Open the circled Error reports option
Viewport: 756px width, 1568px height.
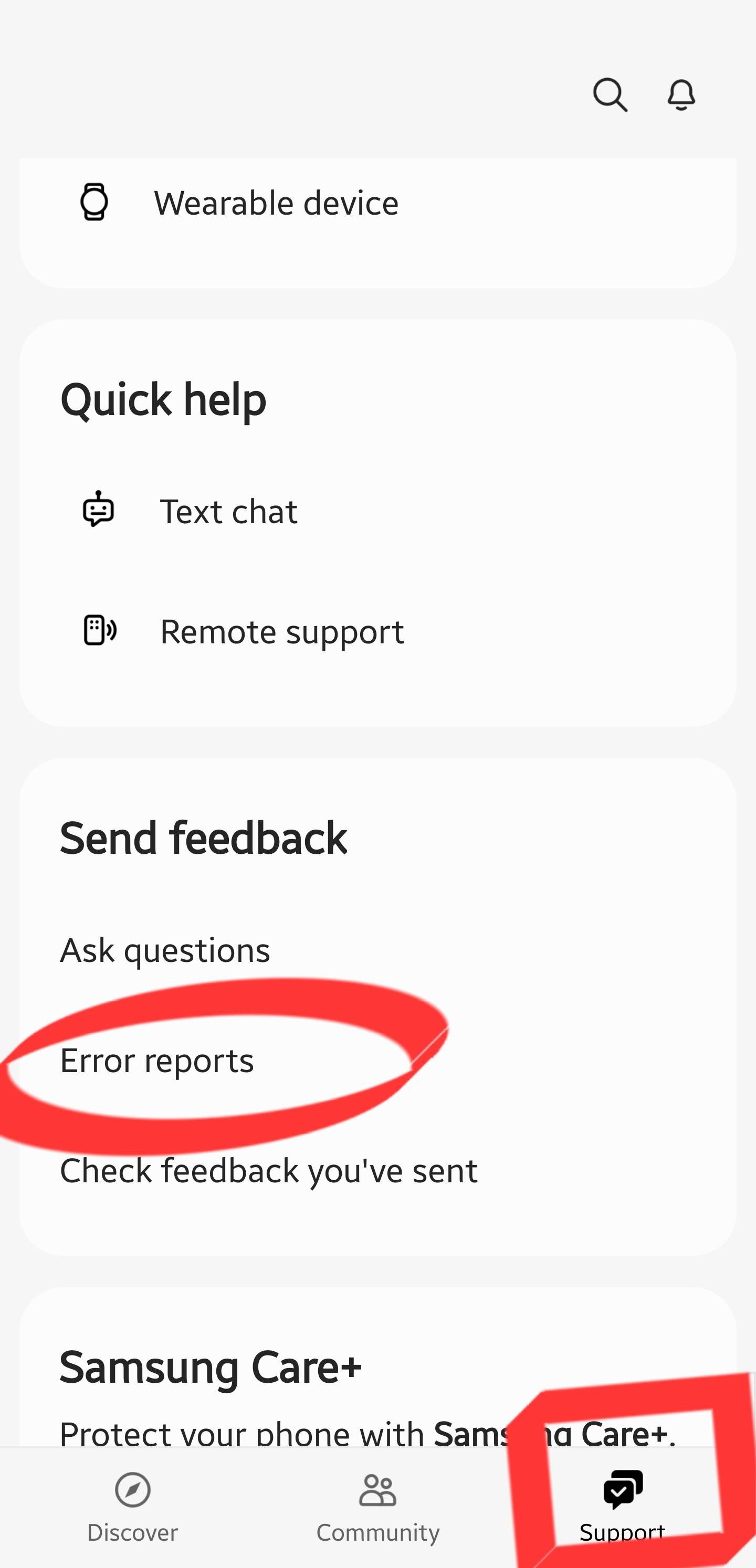click(x=157, y=1059)
